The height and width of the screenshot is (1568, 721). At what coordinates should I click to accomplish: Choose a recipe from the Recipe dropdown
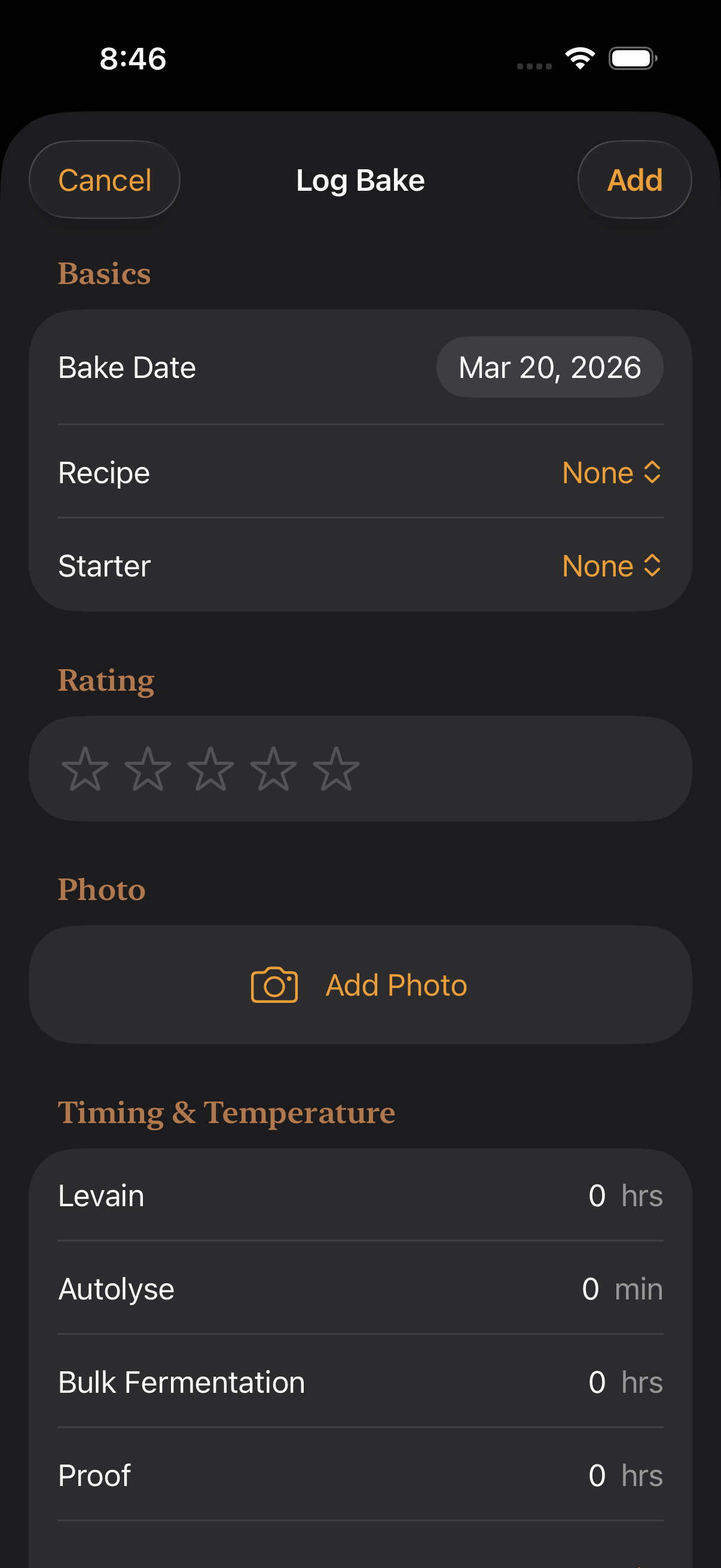[x=611, y=473]
